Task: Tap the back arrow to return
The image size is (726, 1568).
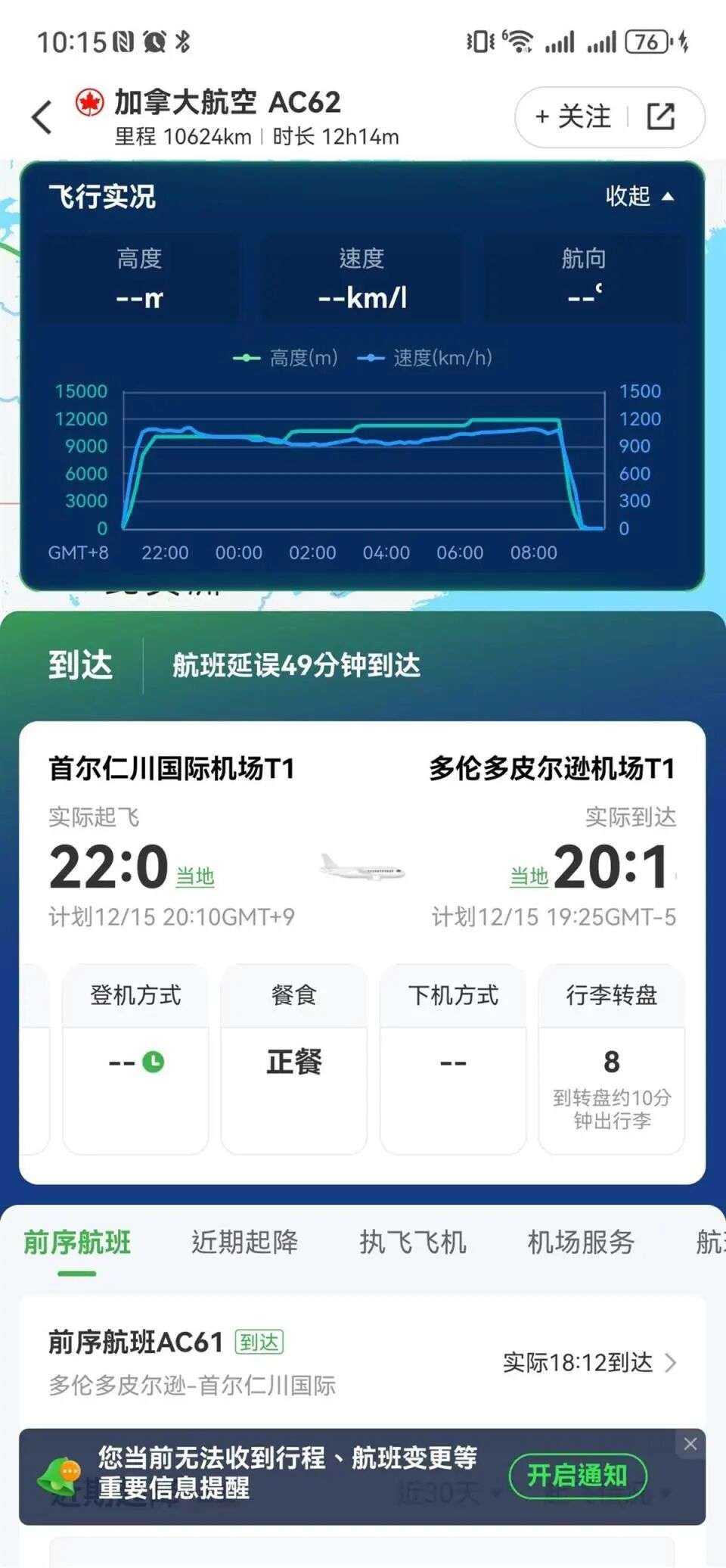Action: point(42,117)
